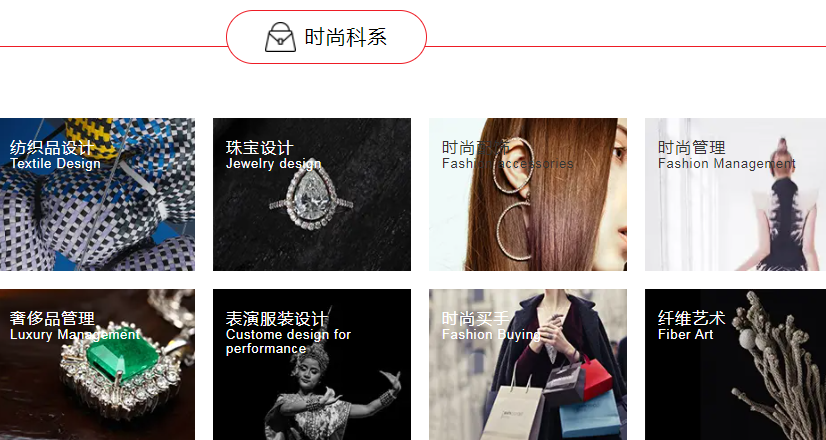The width and height of the screenshot is (826, 440).
Task: Open the Fiber Art tile
Action: [x=735, y=365]
